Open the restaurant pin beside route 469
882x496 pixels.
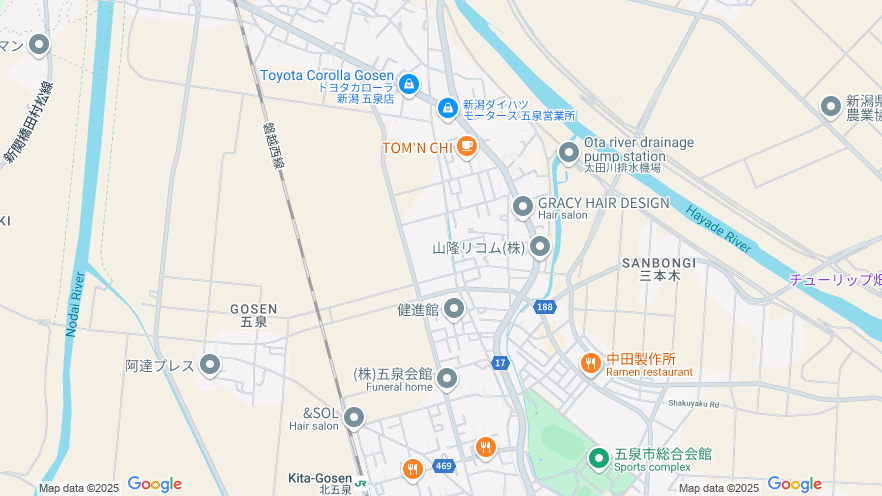412,468
